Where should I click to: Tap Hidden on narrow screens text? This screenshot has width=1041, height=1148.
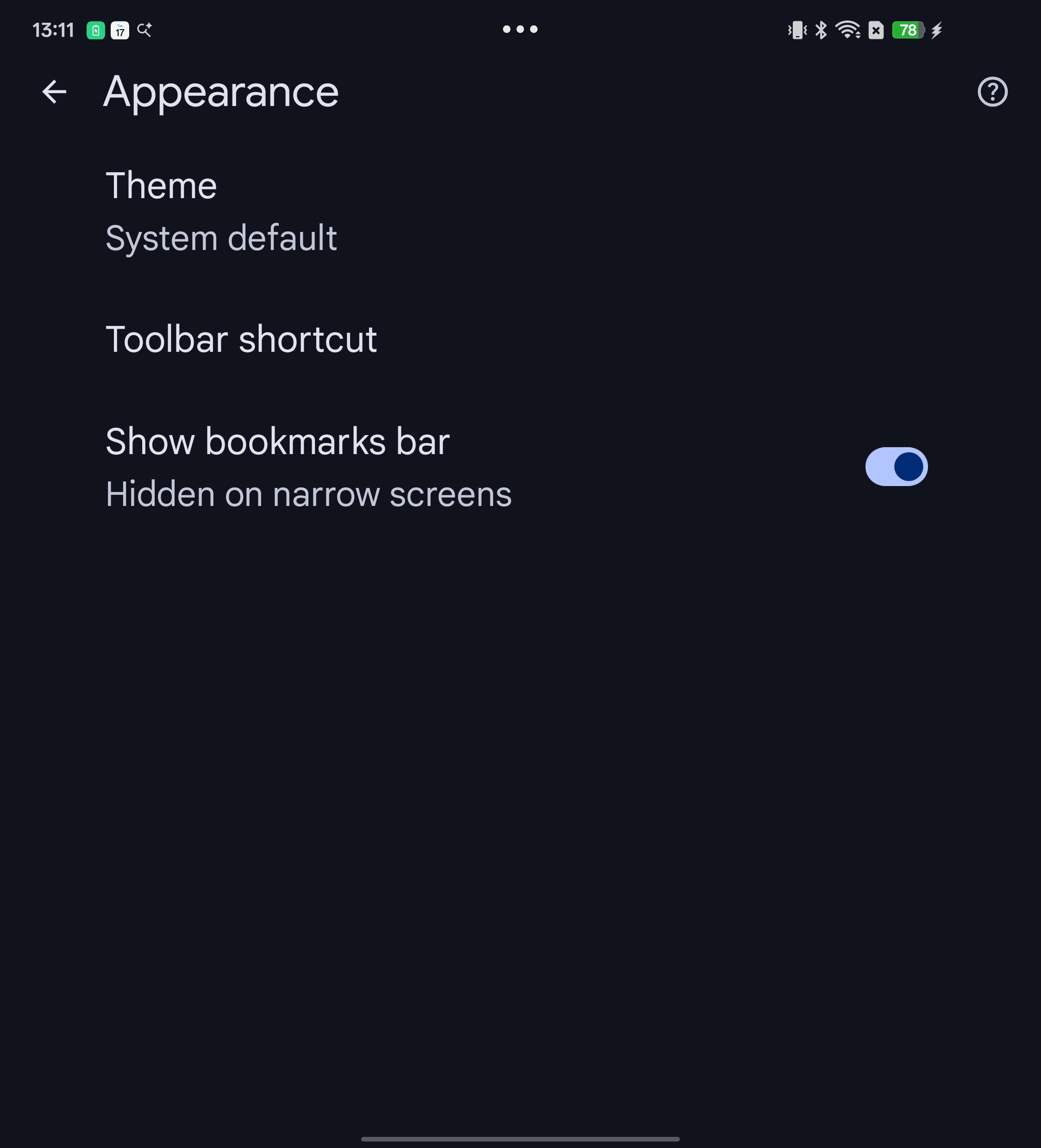click(x=307, y=494)
